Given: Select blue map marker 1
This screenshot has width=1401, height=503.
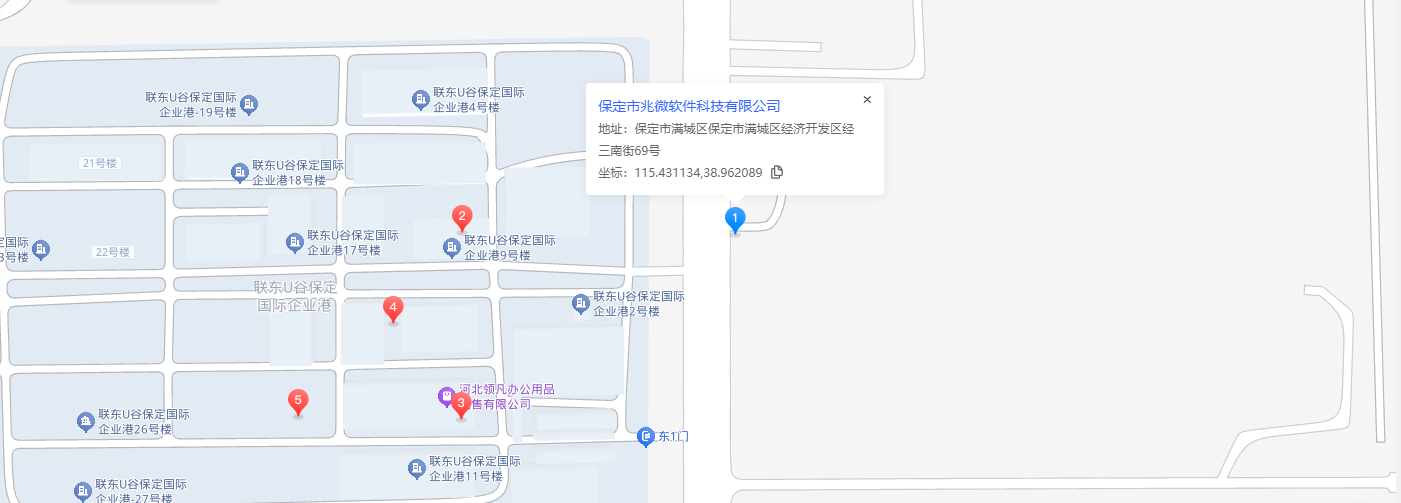Looking at the screenshot, I should pyautogui.click(x=735, y=219).
